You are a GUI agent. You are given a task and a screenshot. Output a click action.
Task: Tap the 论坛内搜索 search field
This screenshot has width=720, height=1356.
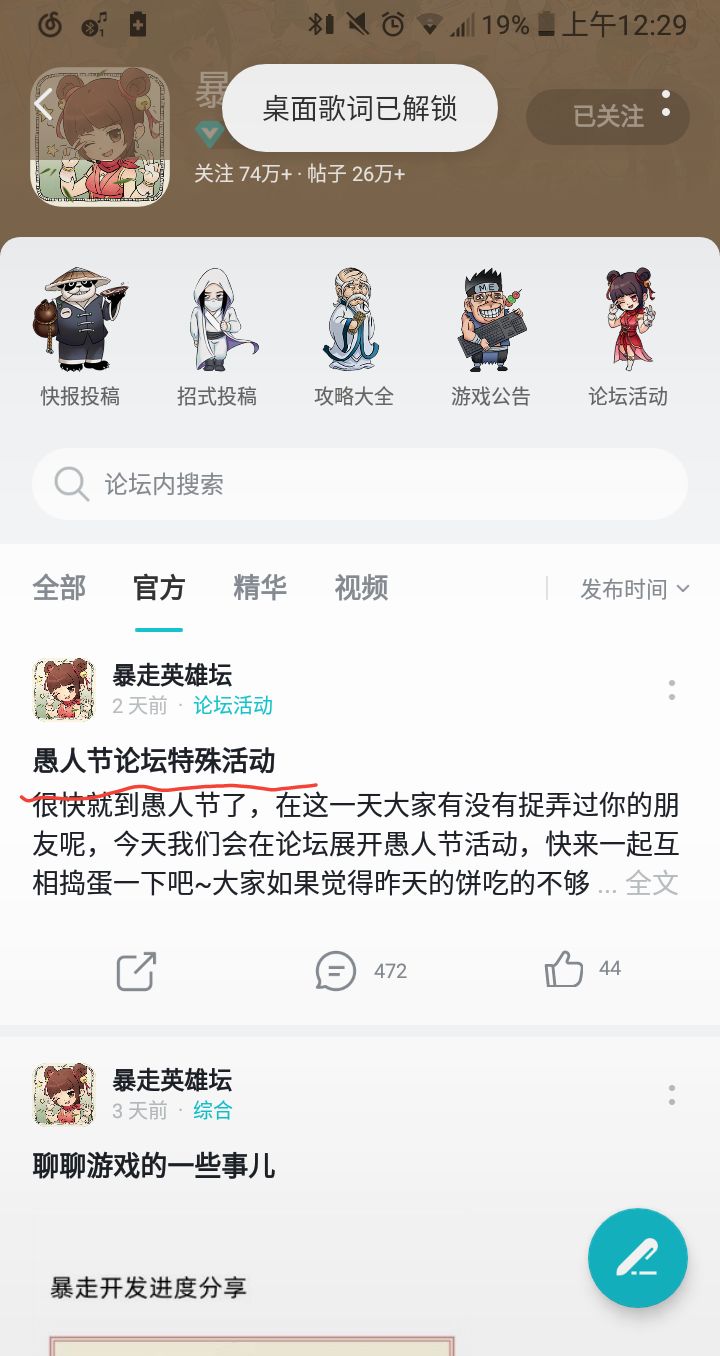pos(360,484)
